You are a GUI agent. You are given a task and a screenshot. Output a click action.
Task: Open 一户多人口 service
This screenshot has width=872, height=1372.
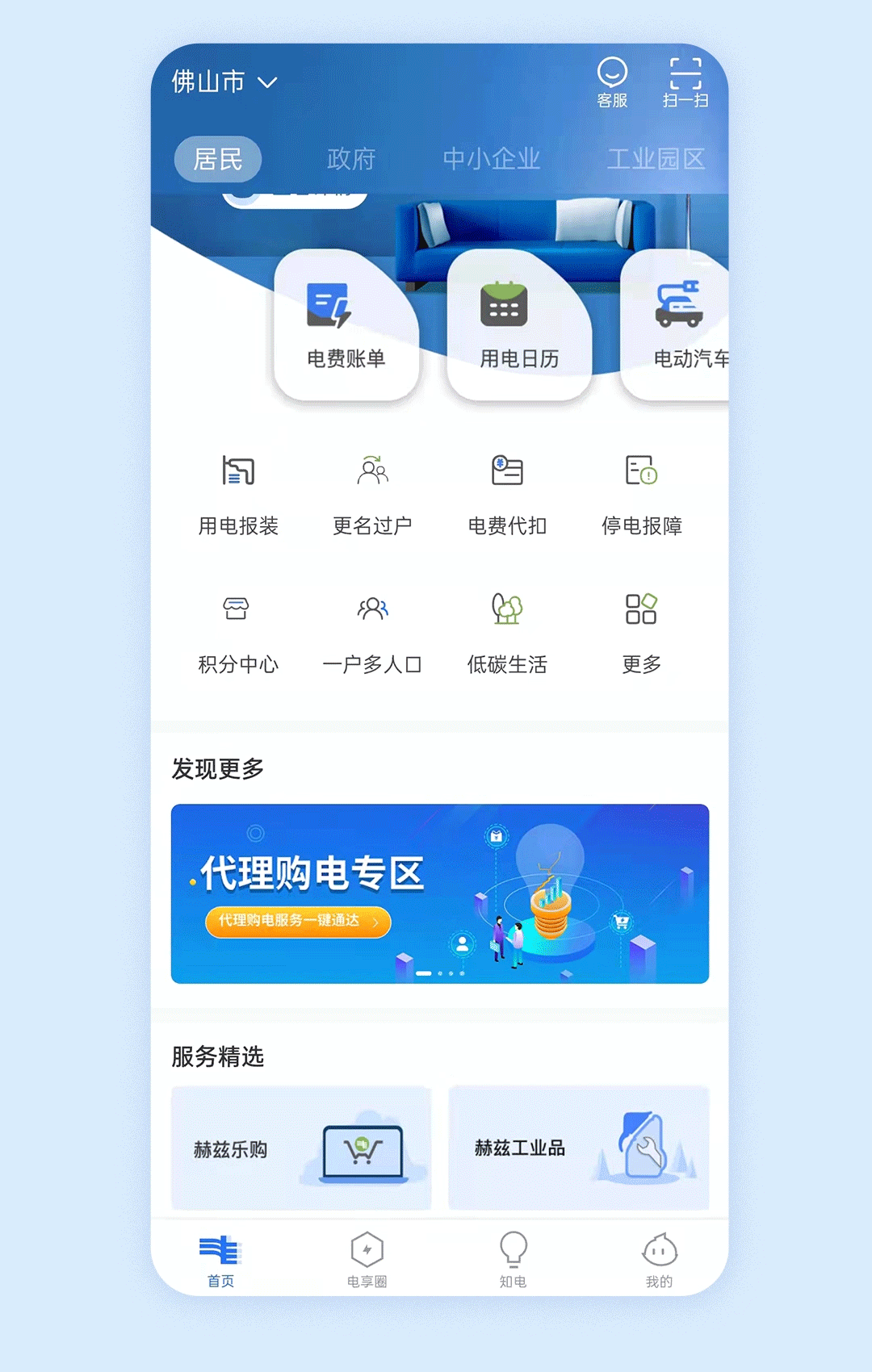372,631
